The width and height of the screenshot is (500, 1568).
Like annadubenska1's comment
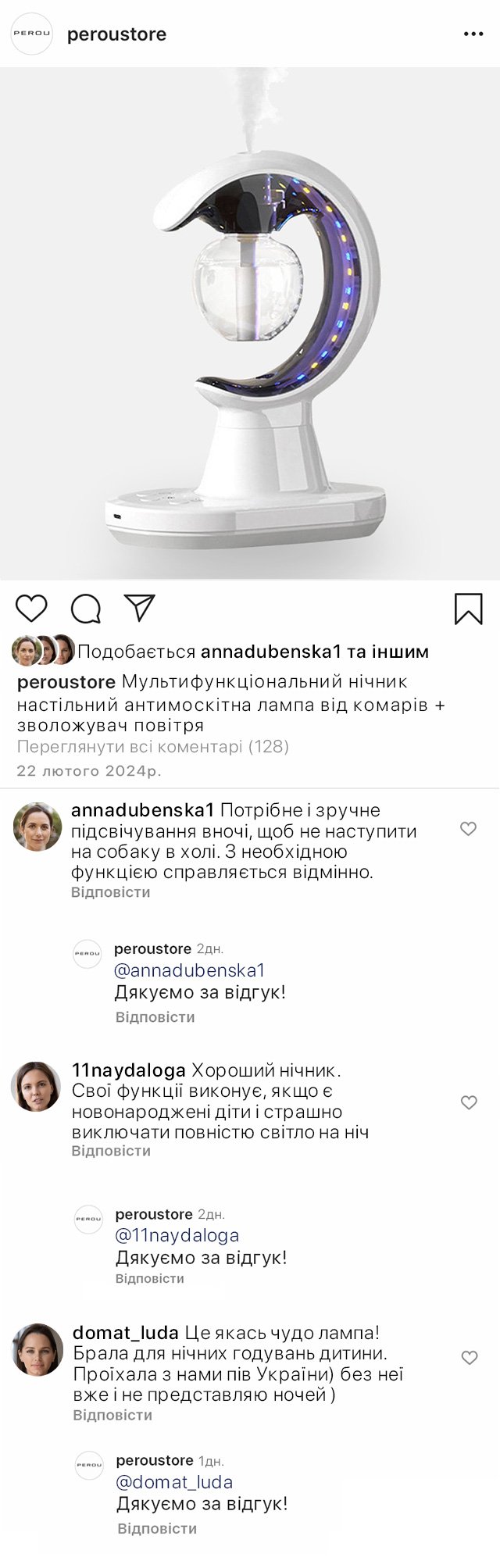click(468, 829)
